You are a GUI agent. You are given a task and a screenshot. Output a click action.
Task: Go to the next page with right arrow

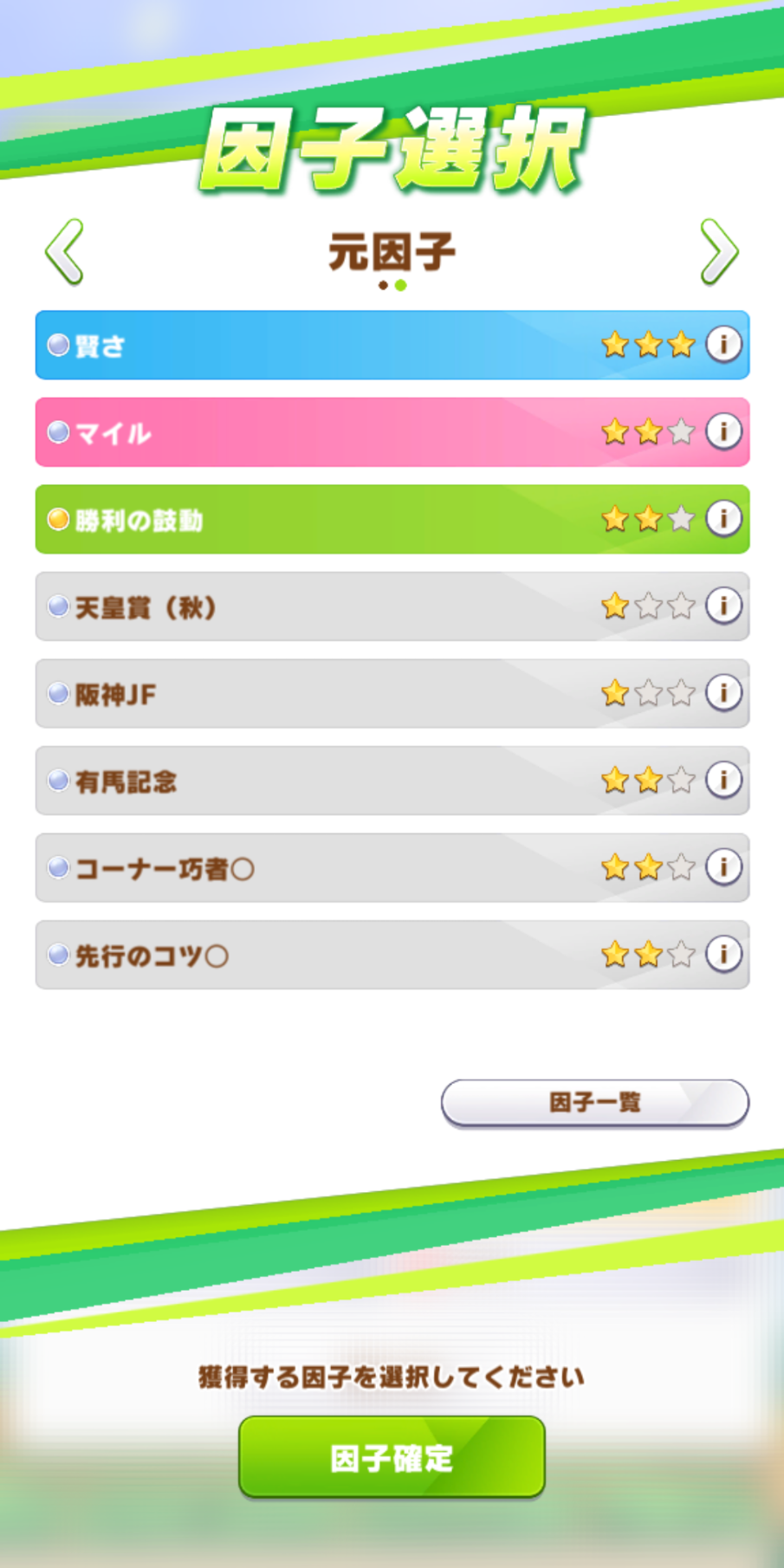[x=719, y=252]
